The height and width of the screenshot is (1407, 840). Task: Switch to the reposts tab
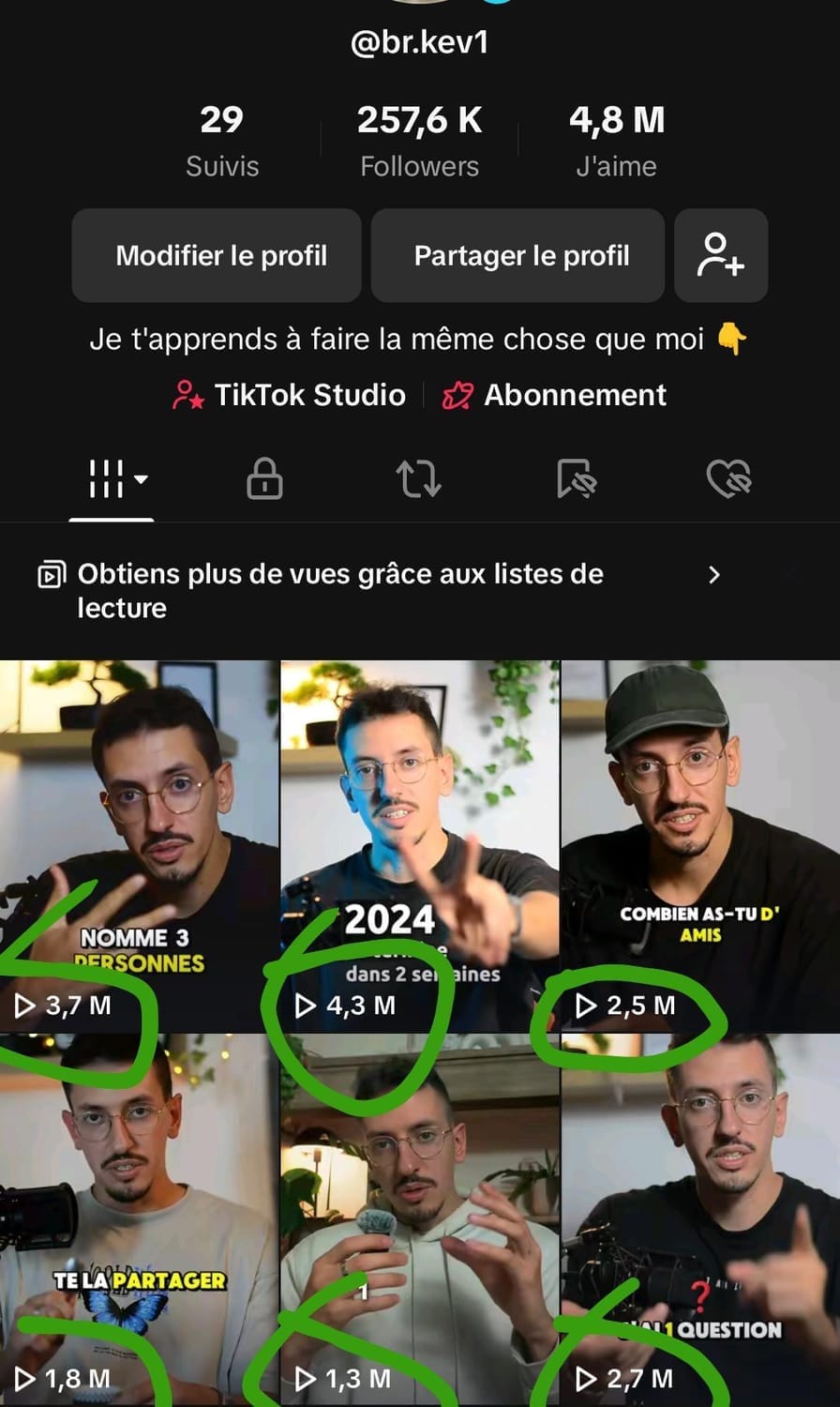tap(418, 478)
